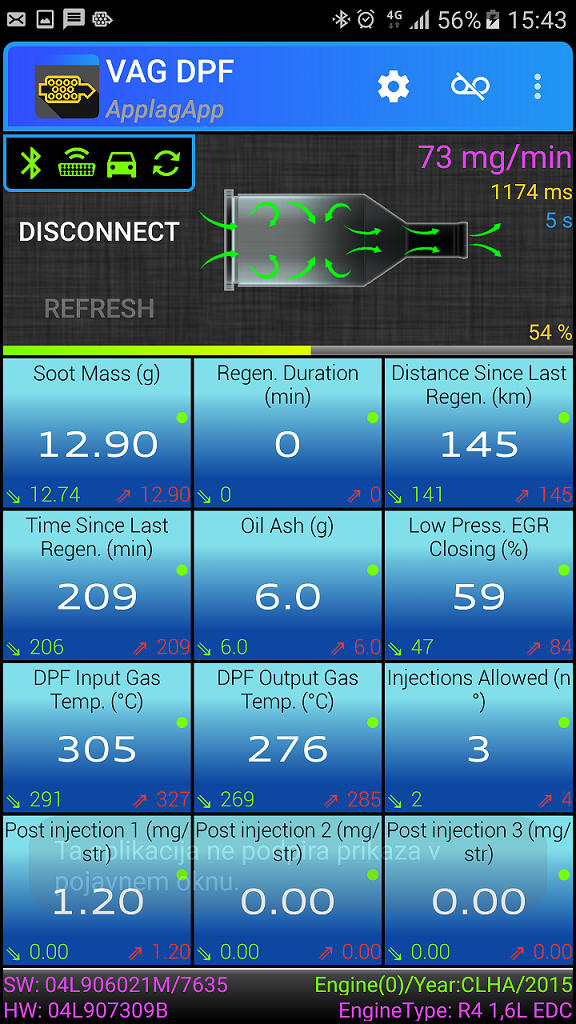This screenshot has width=576, height=1024.
Task: Tap the crossed-out loop icon
Action: pyautogui.click(x=470, y=86)
